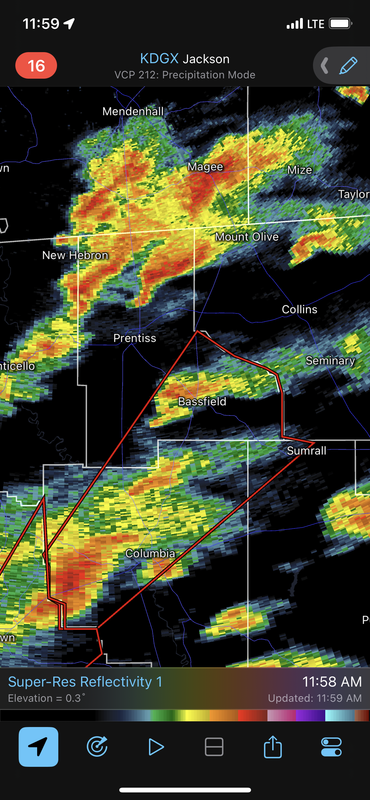
Task: Open the radar target tool
Action: (x=97, y=747)
